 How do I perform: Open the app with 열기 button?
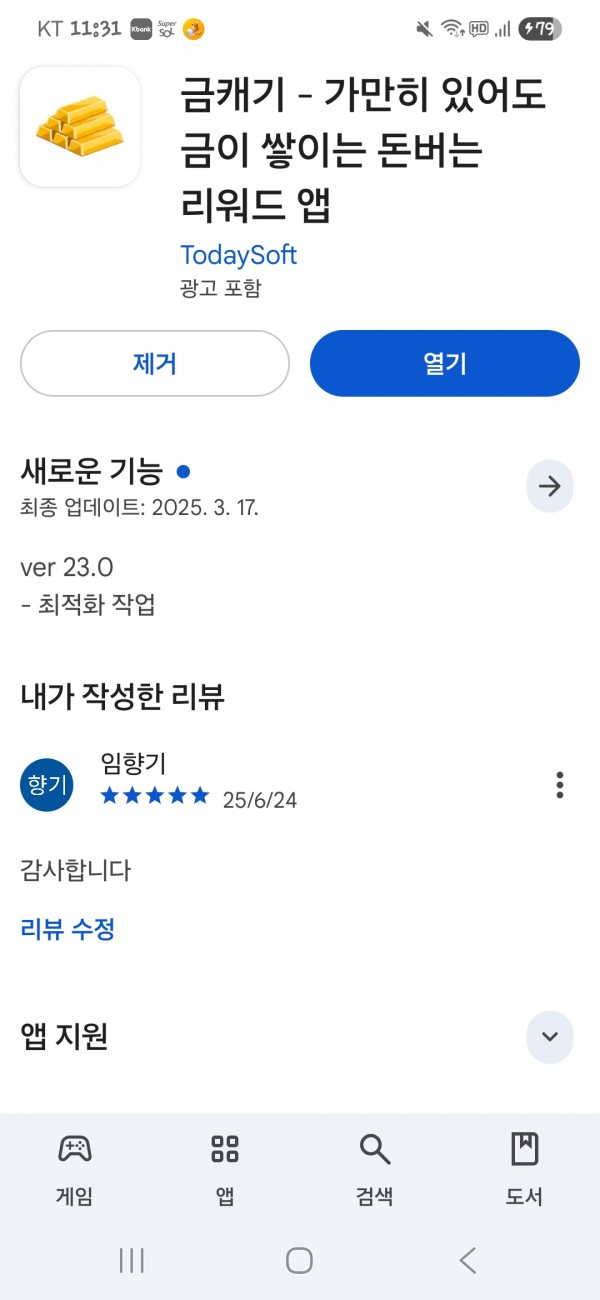[x=445, y=363]
